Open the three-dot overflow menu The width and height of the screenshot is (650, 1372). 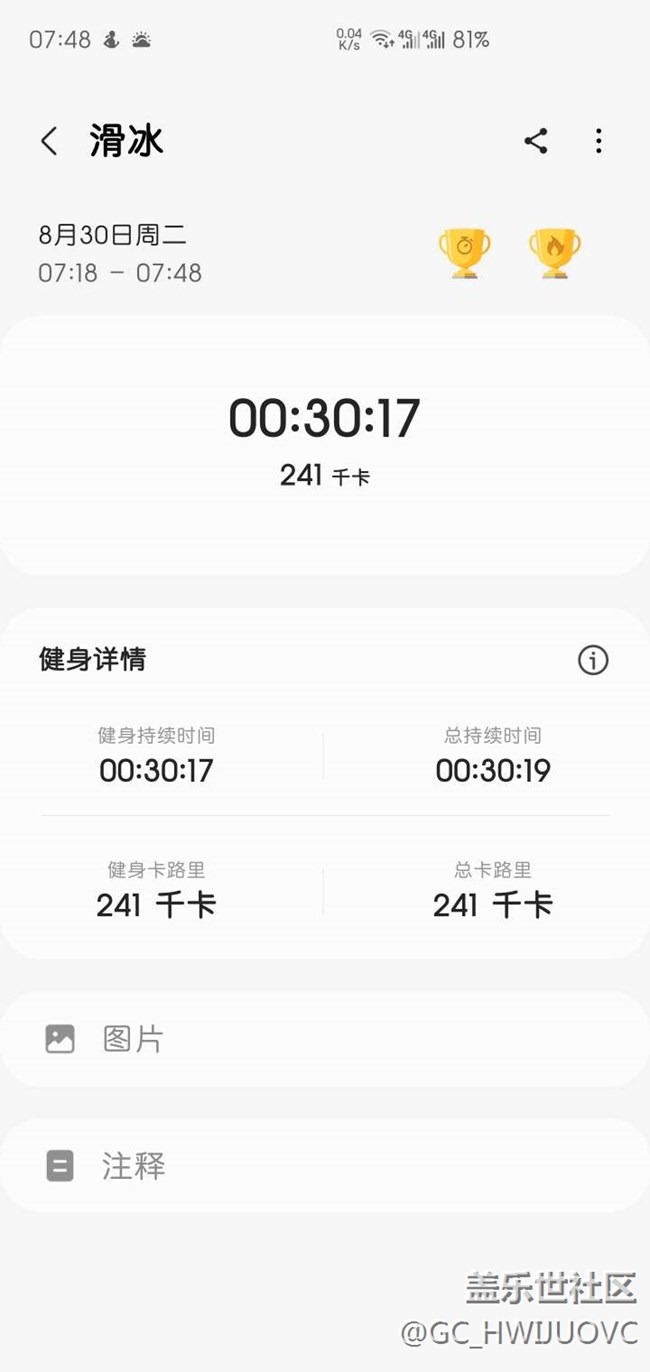click(598, 141)
